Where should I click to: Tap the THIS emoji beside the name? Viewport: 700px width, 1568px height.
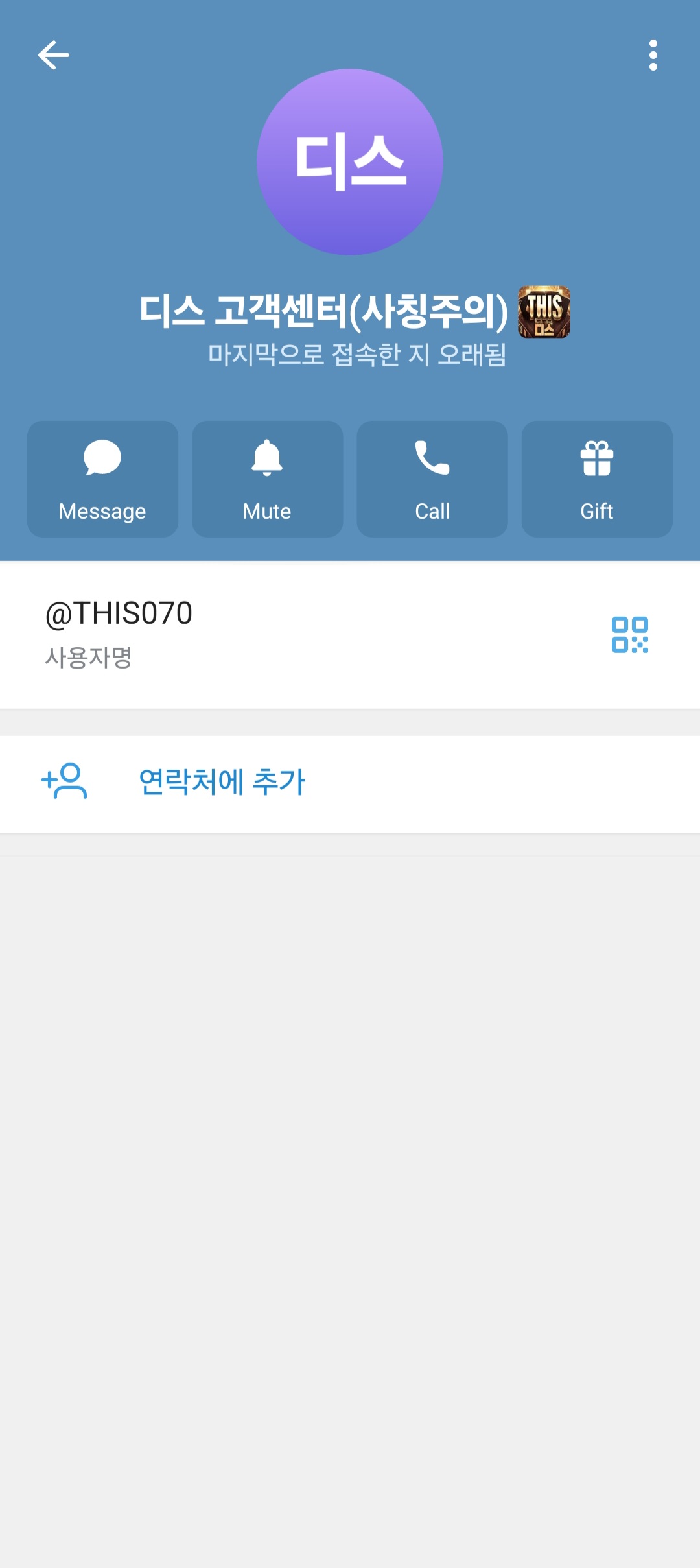(544, 313)
